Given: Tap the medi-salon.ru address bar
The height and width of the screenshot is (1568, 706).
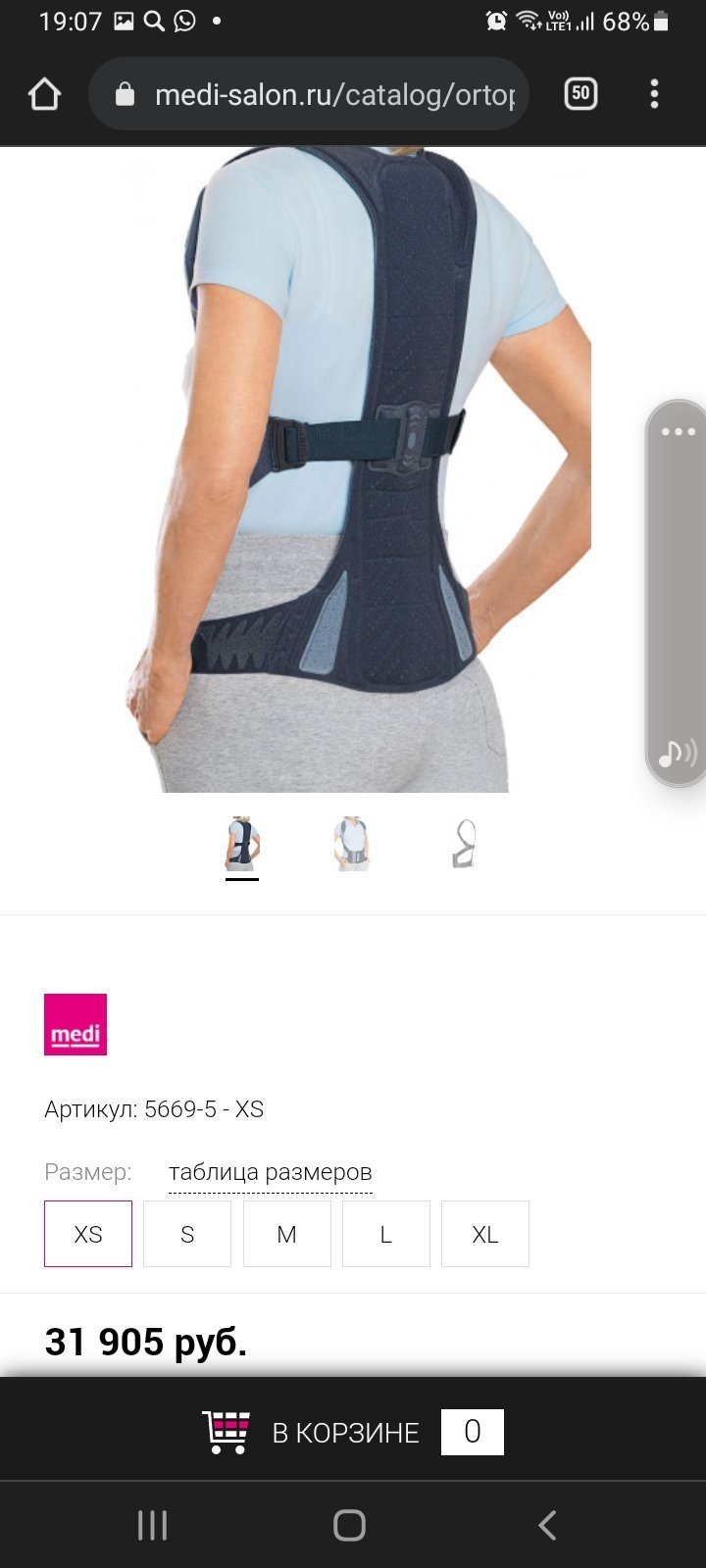Looking at the screenshot, I should [x=309, y=94].
